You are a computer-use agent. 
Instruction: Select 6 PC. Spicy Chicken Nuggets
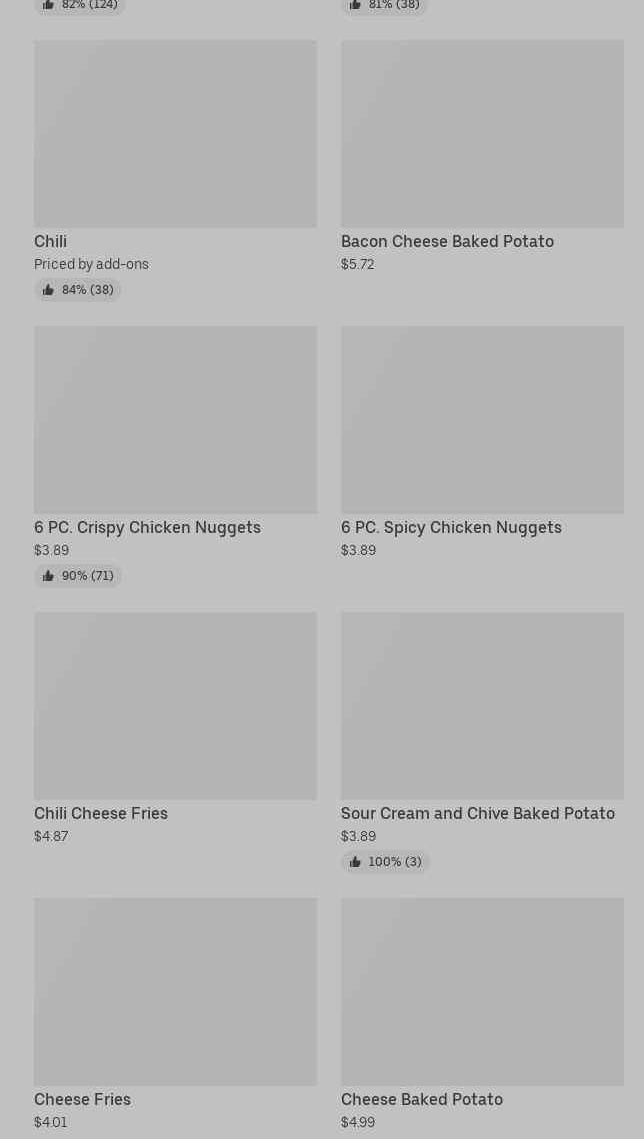pyautogui.click(x=482, y=420)
